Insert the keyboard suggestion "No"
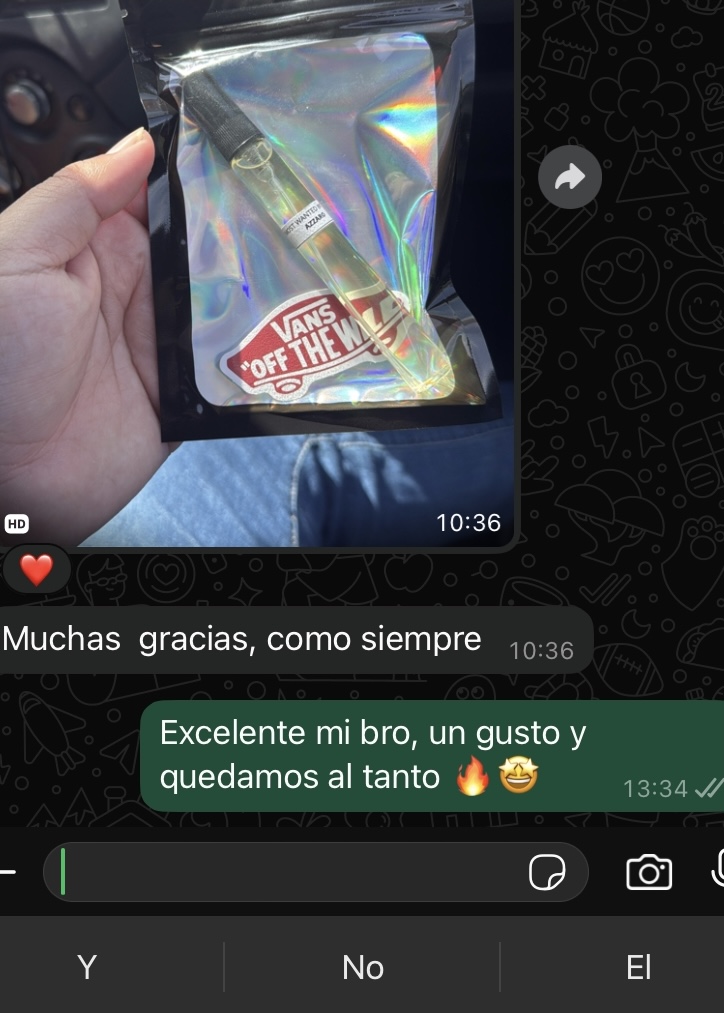The width and height of the screenshot is (724, 1013). pyautogui.click(x=362, y=967)
